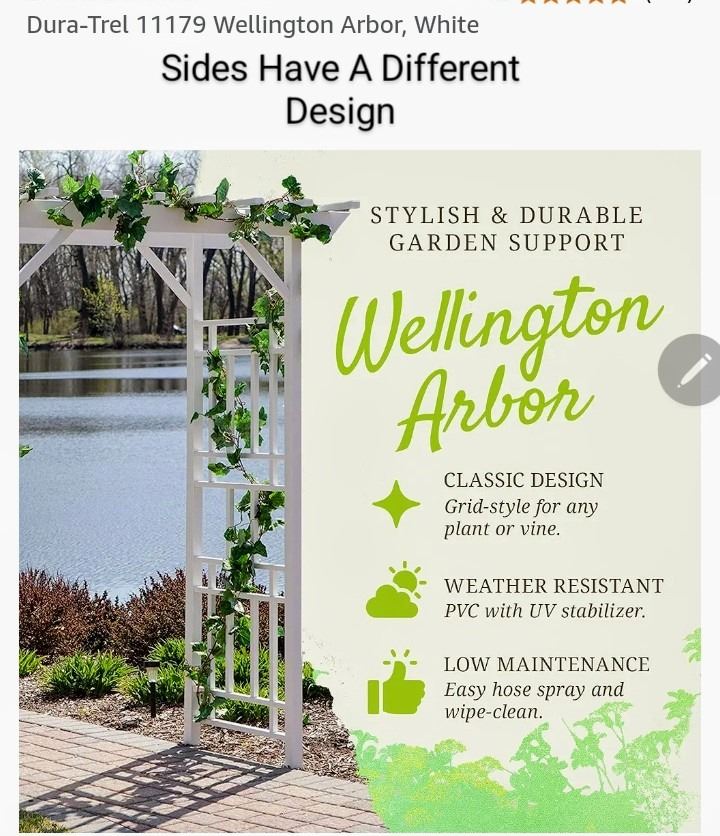Tap the pencil edit floating button
Image resolution: width=720 pixels, height=836 pixels.
[693, 370]
